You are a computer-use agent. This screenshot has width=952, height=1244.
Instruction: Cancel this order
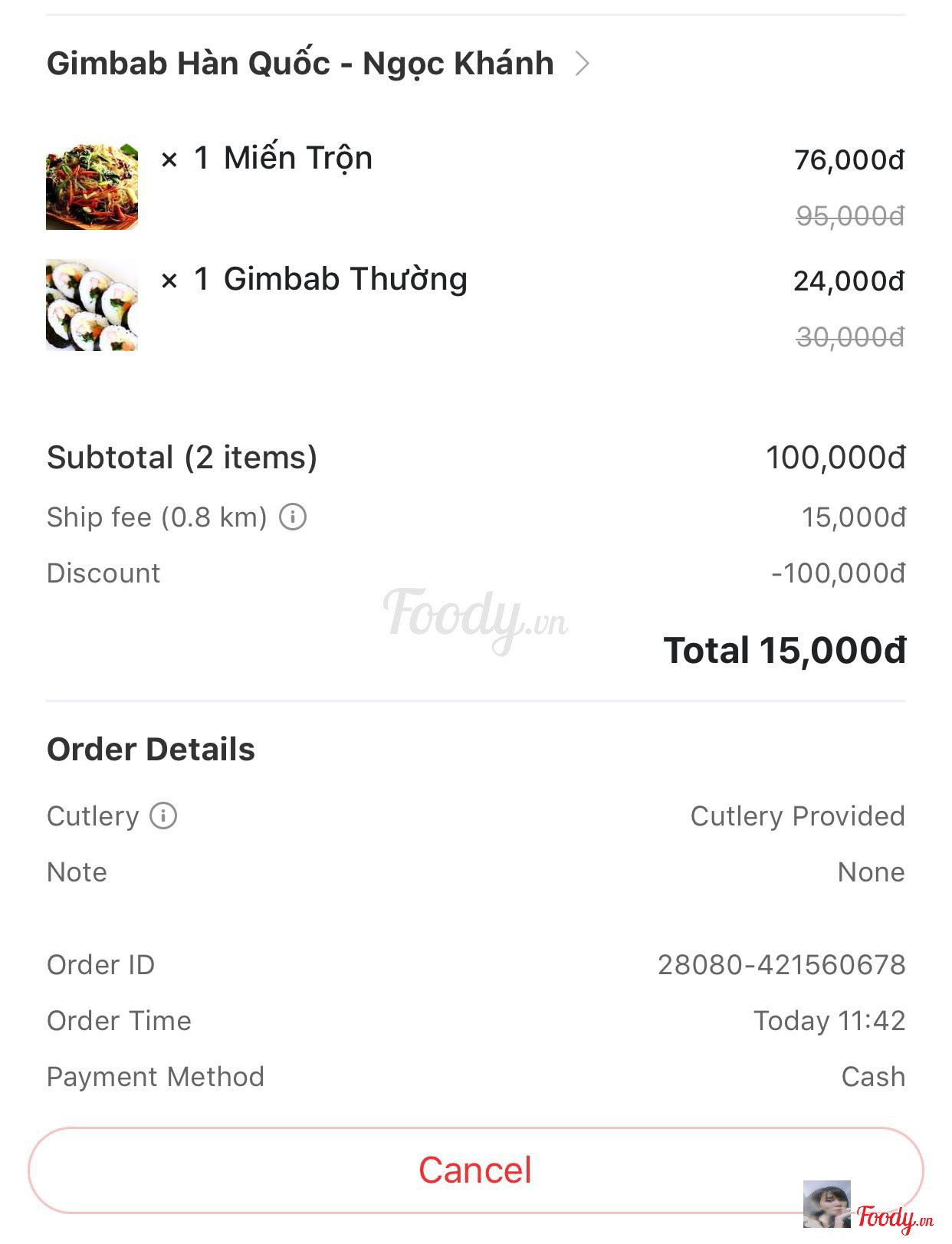(475, 1170)
